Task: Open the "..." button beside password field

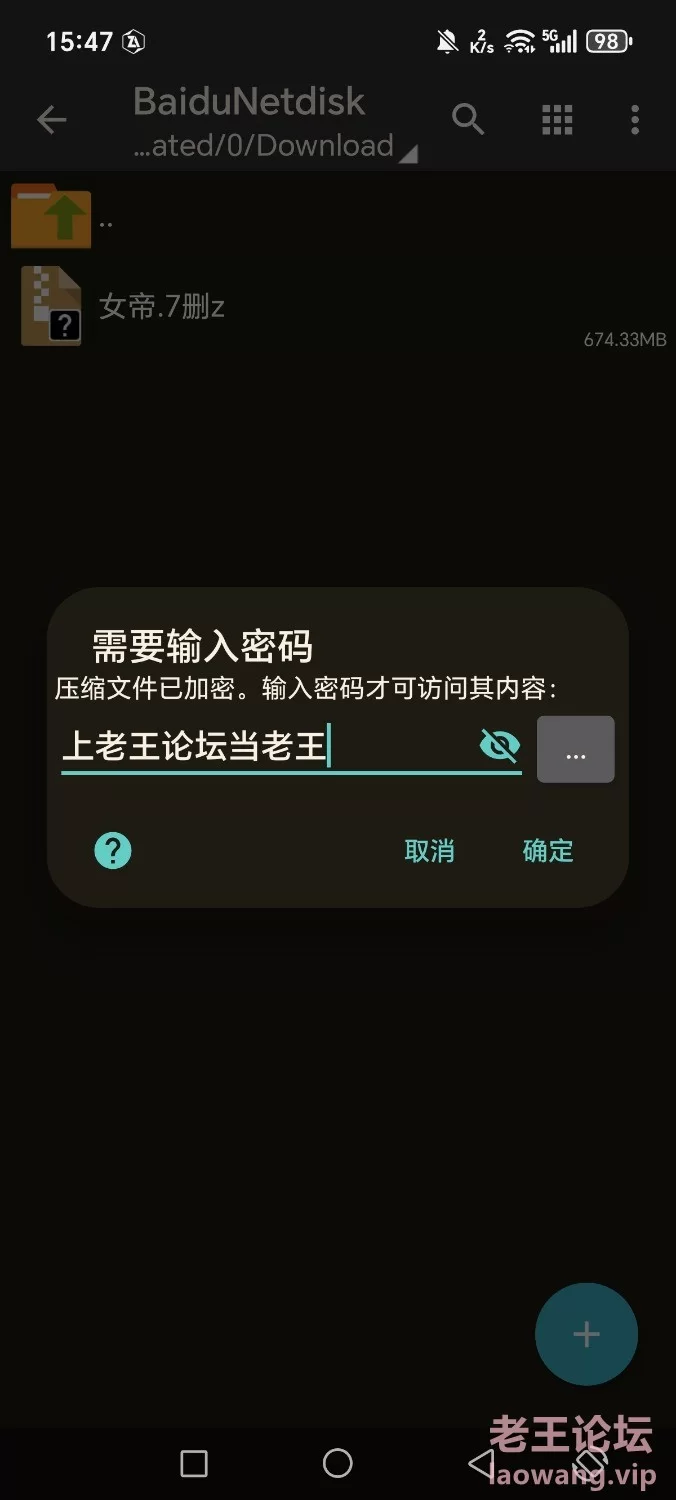Action: 576,750
